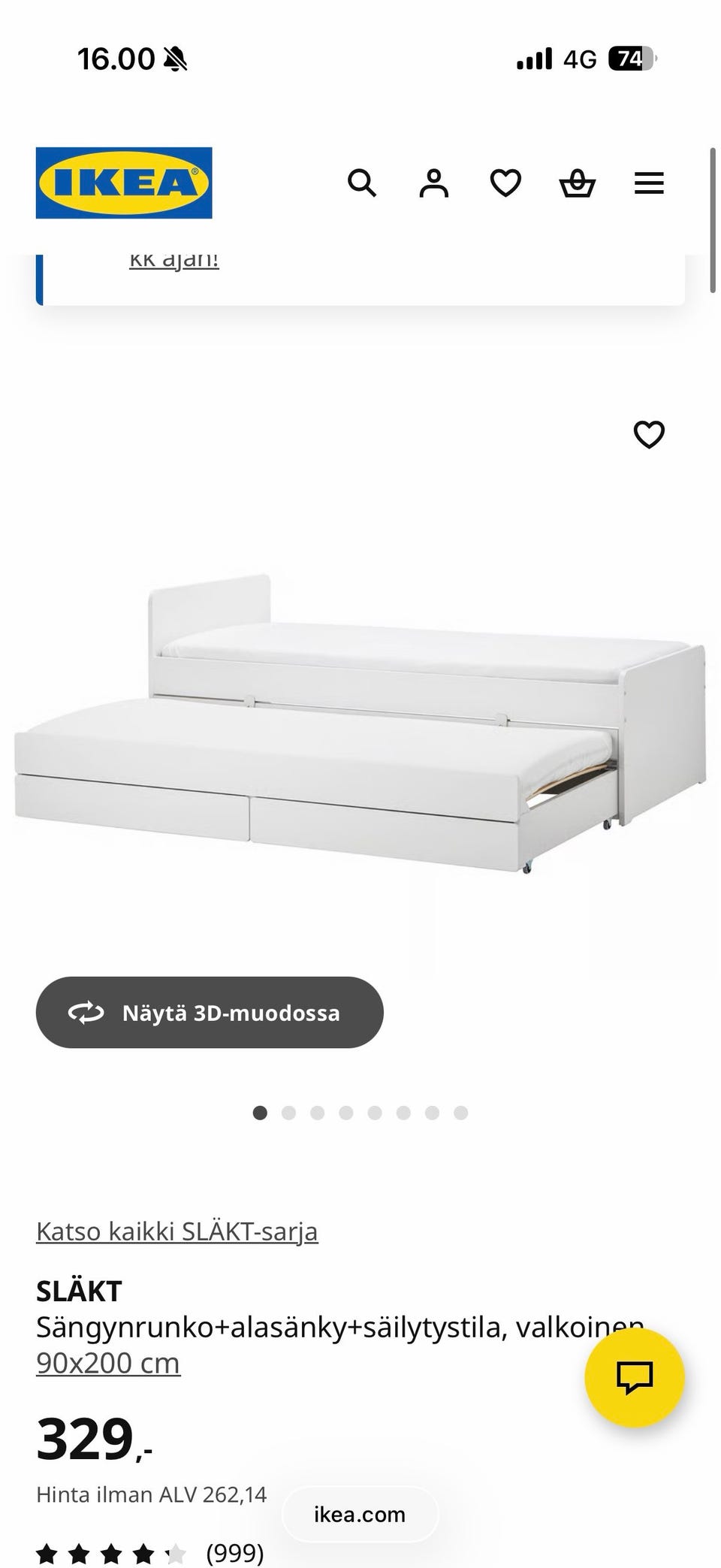Open the shopping basket
The image size is (721, 1568).
[x=578, y=183]
